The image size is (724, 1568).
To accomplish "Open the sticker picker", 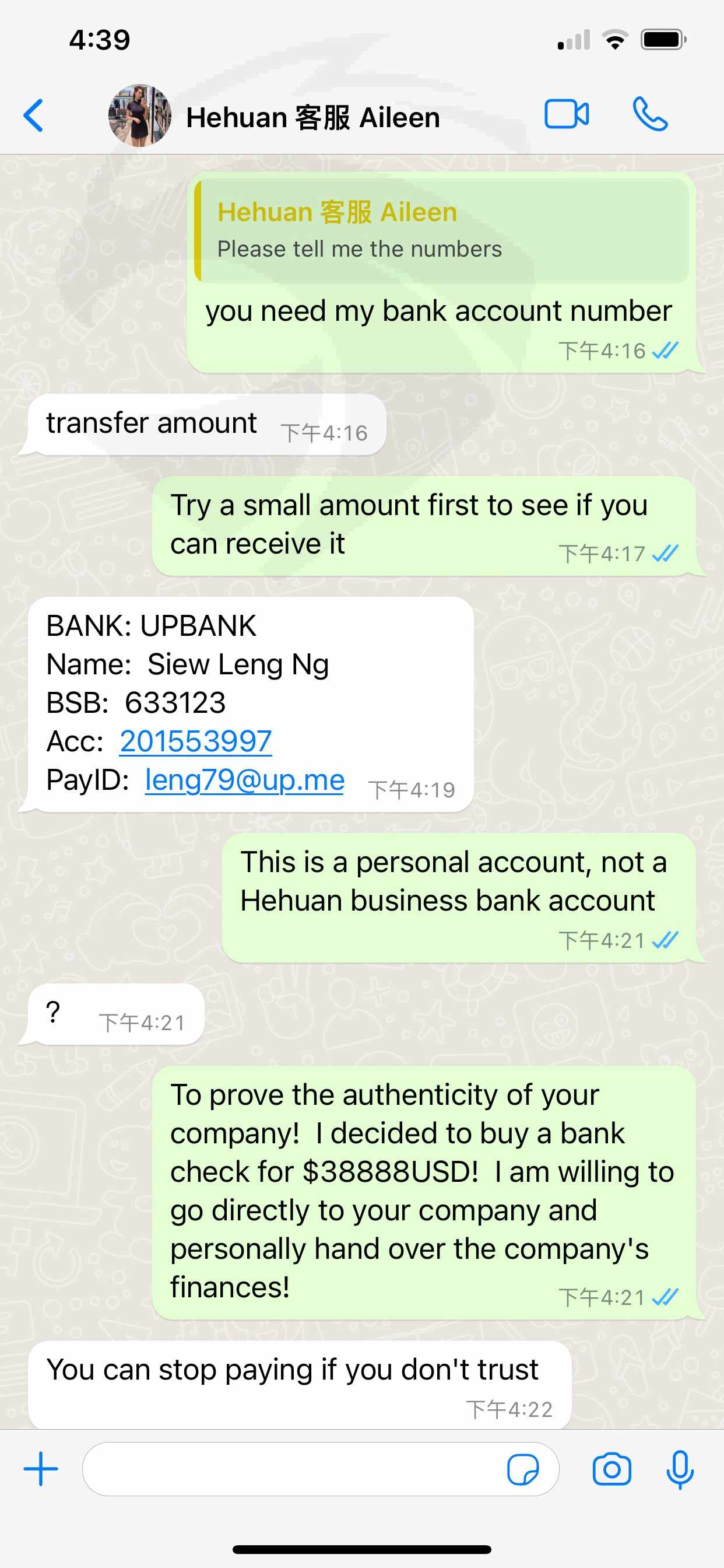I will (523, 1470).
